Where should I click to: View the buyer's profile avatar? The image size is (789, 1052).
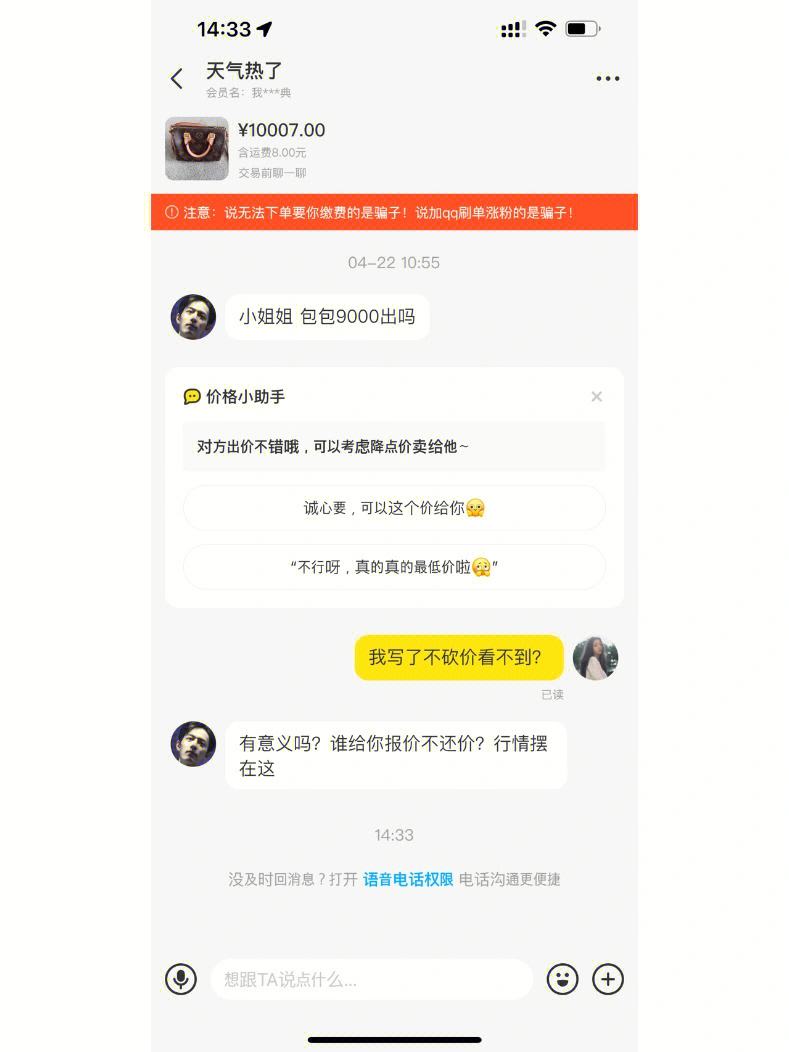(193, 317)
